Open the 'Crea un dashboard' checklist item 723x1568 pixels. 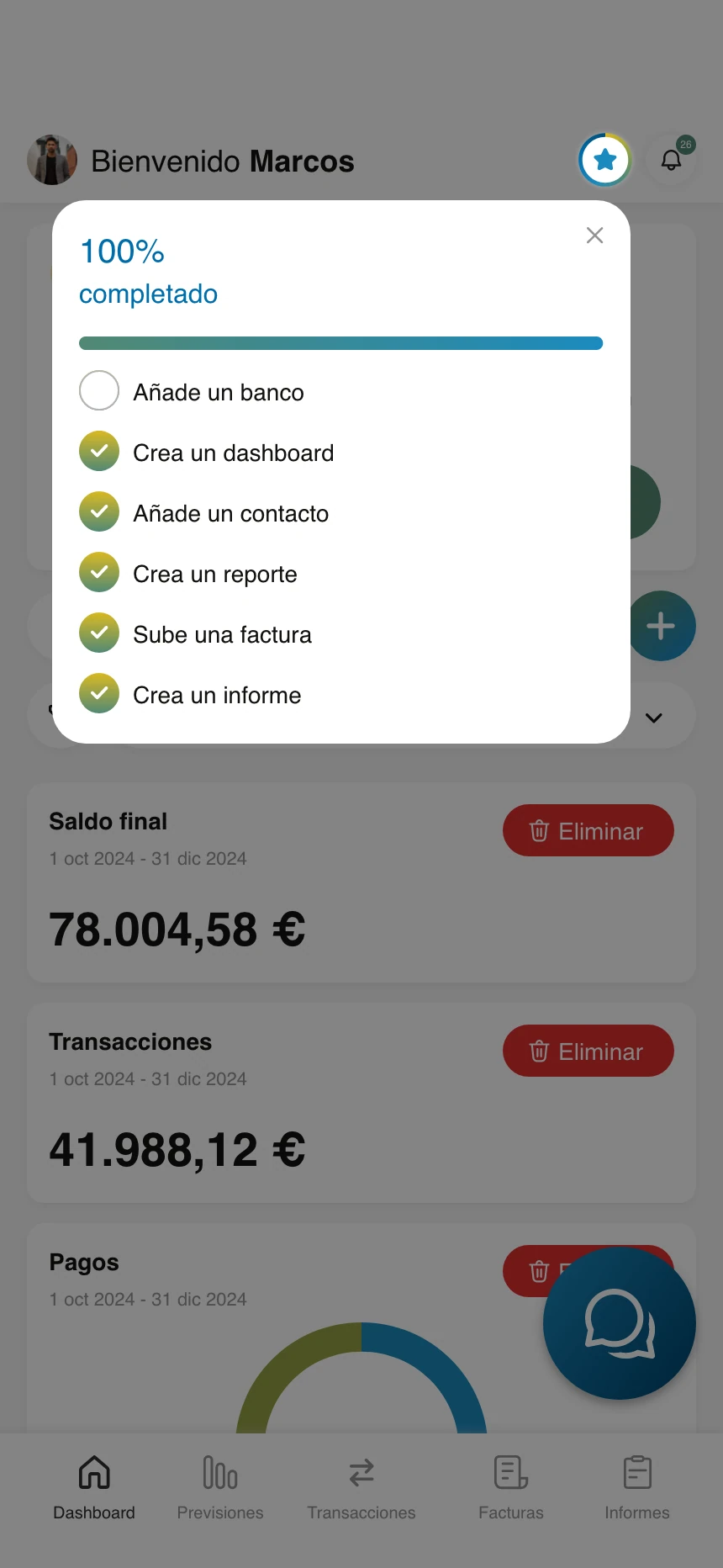(207, 453)
